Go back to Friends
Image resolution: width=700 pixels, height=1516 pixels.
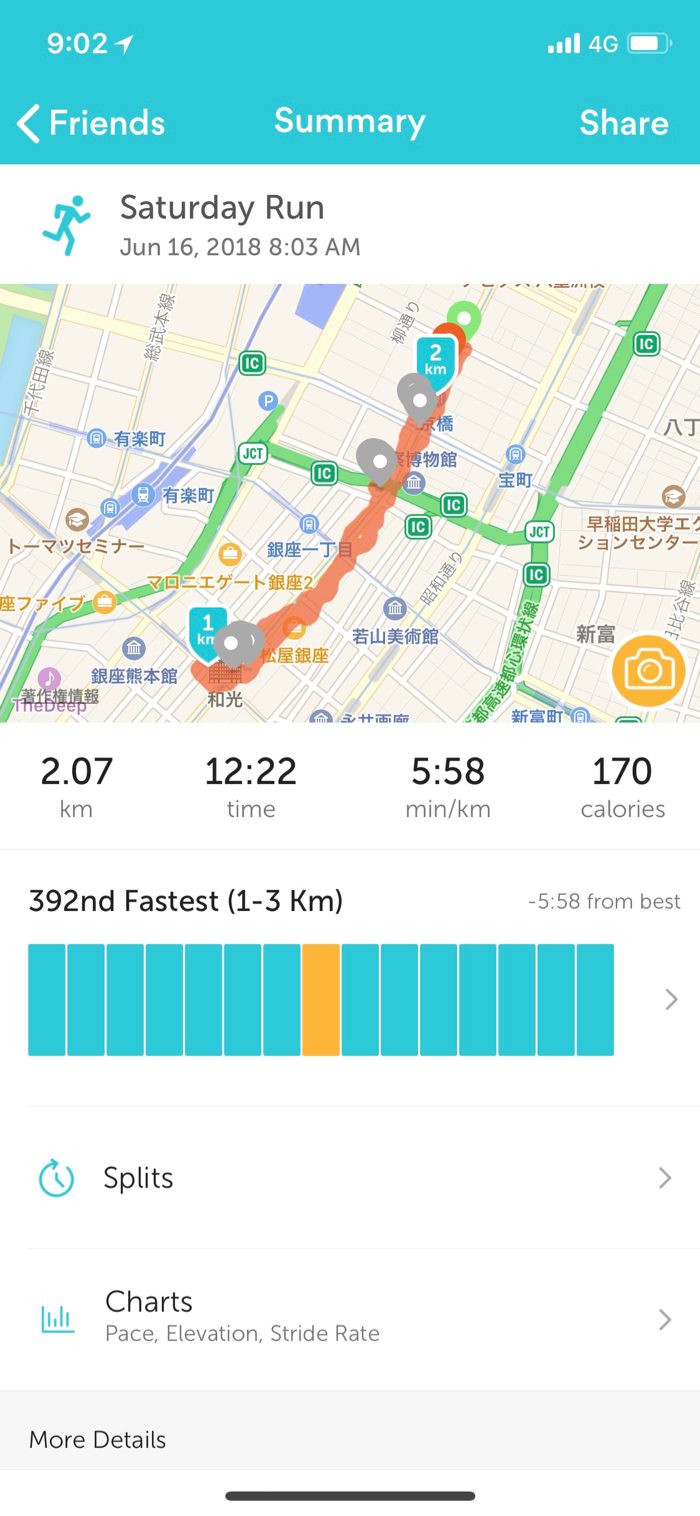pos(91,123)
